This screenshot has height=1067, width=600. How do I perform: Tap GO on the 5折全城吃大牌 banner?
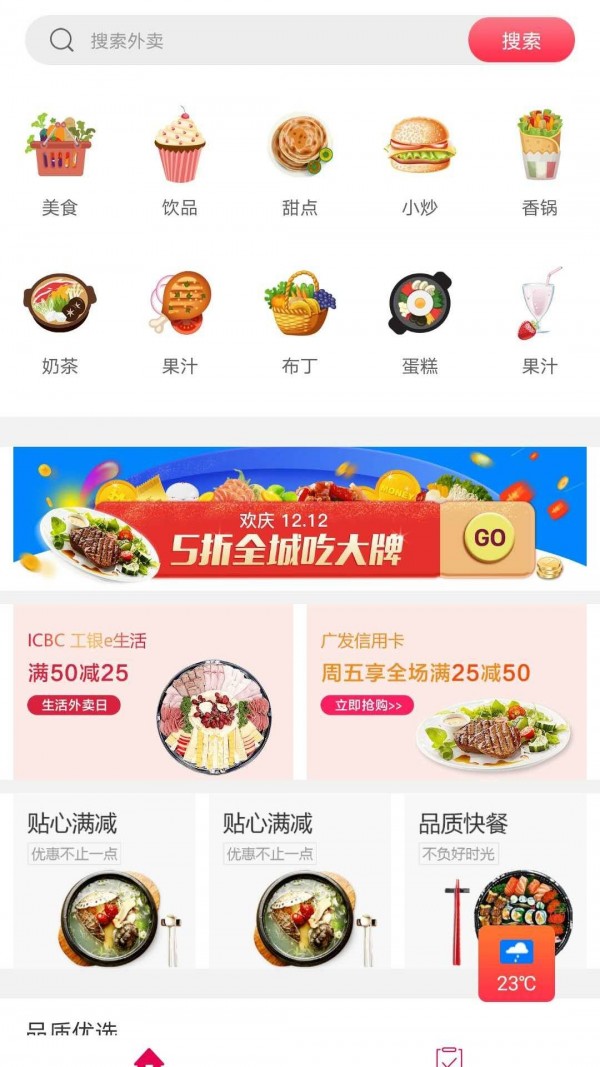(x=489, y=537)
